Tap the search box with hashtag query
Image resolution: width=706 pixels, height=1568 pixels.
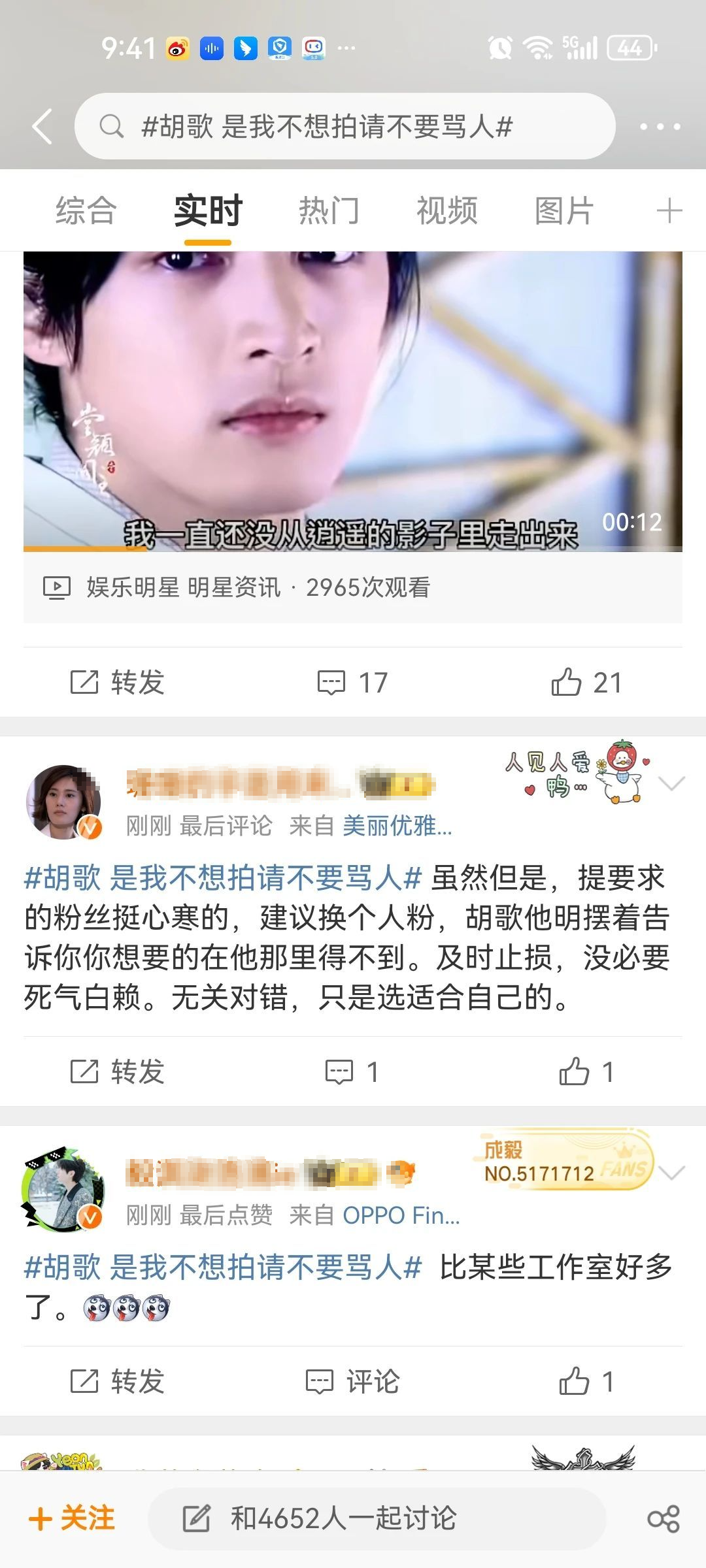[345, 126]
